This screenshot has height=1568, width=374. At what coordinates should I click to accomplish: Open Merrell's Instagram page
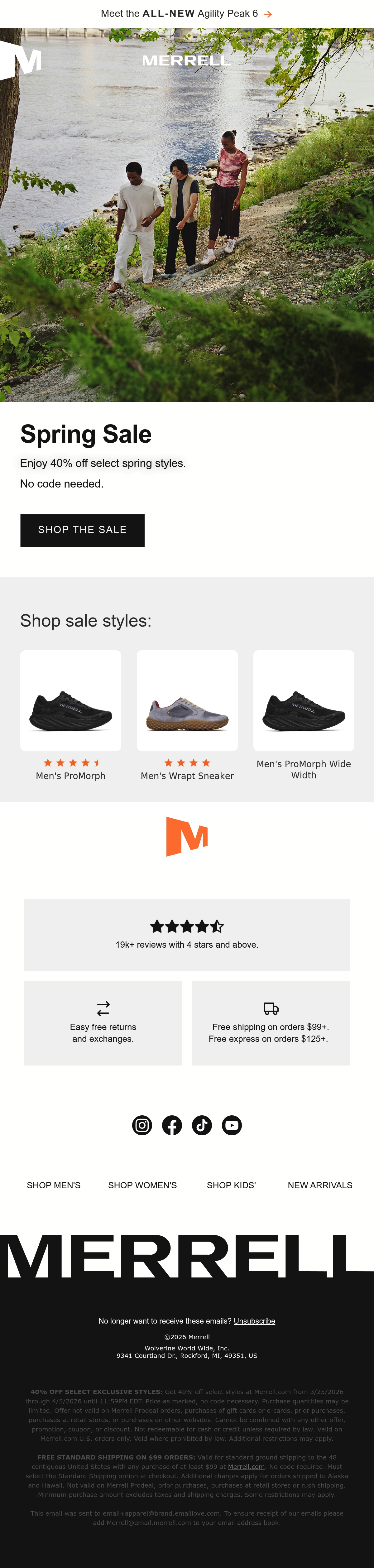point(142,1125)
